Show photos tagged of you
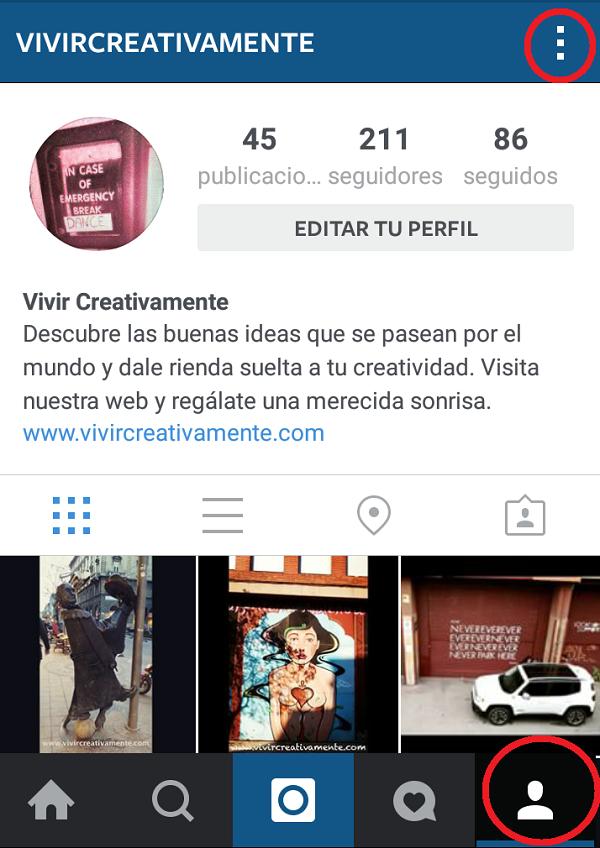The image size is (600, 848). (x=524, y=516)
